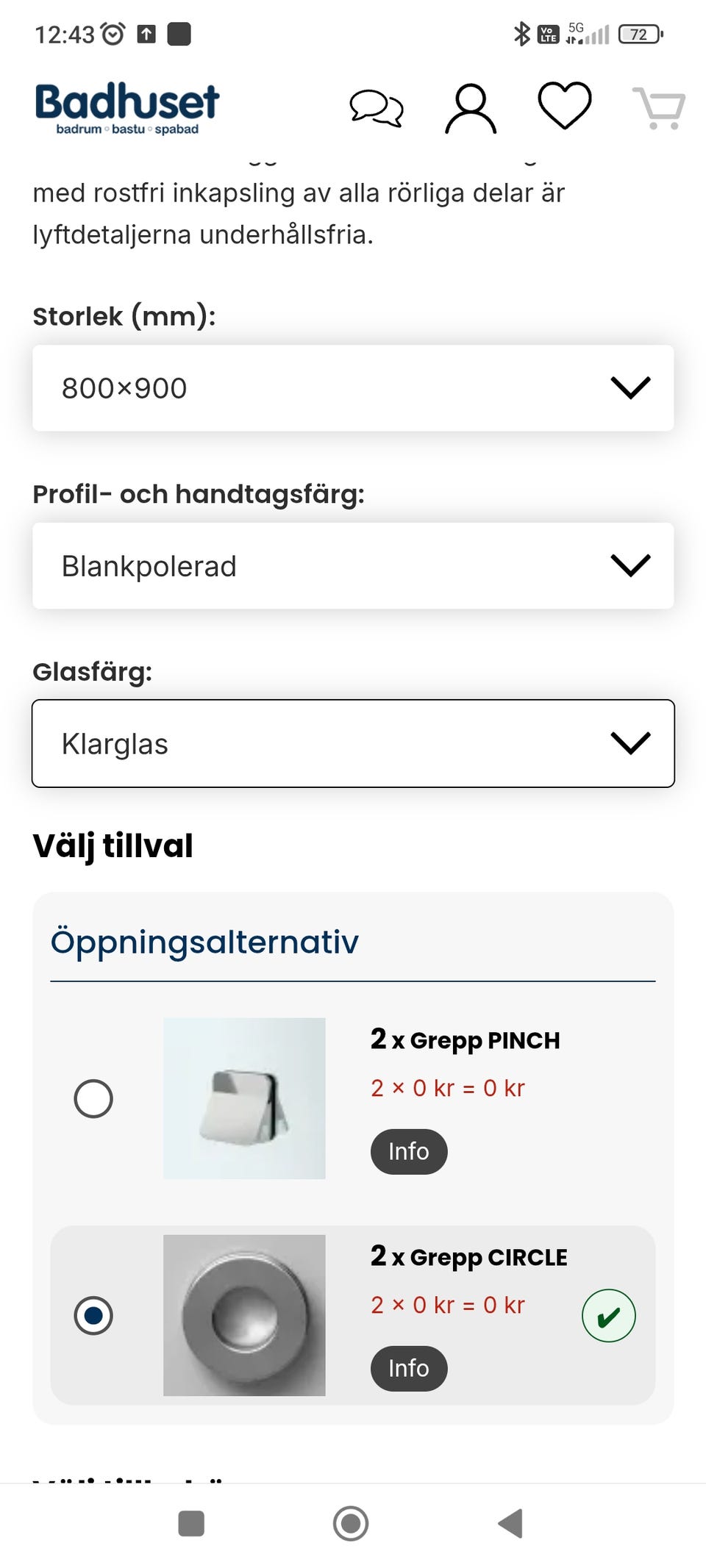Screen dimensions: 706x1568
Task: Open the chat support icon
Action: (377, 109)
